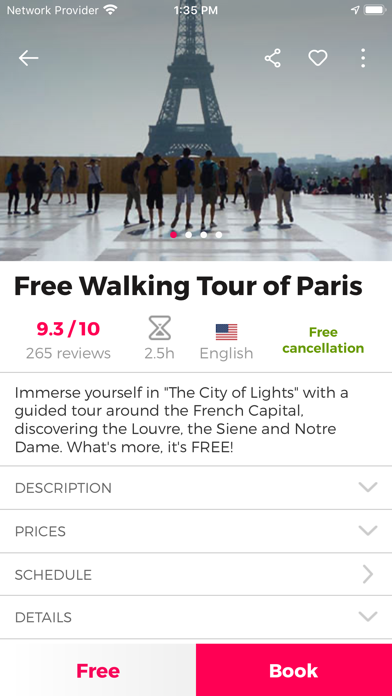Open the three-dot overflow menu

[363, 58]
